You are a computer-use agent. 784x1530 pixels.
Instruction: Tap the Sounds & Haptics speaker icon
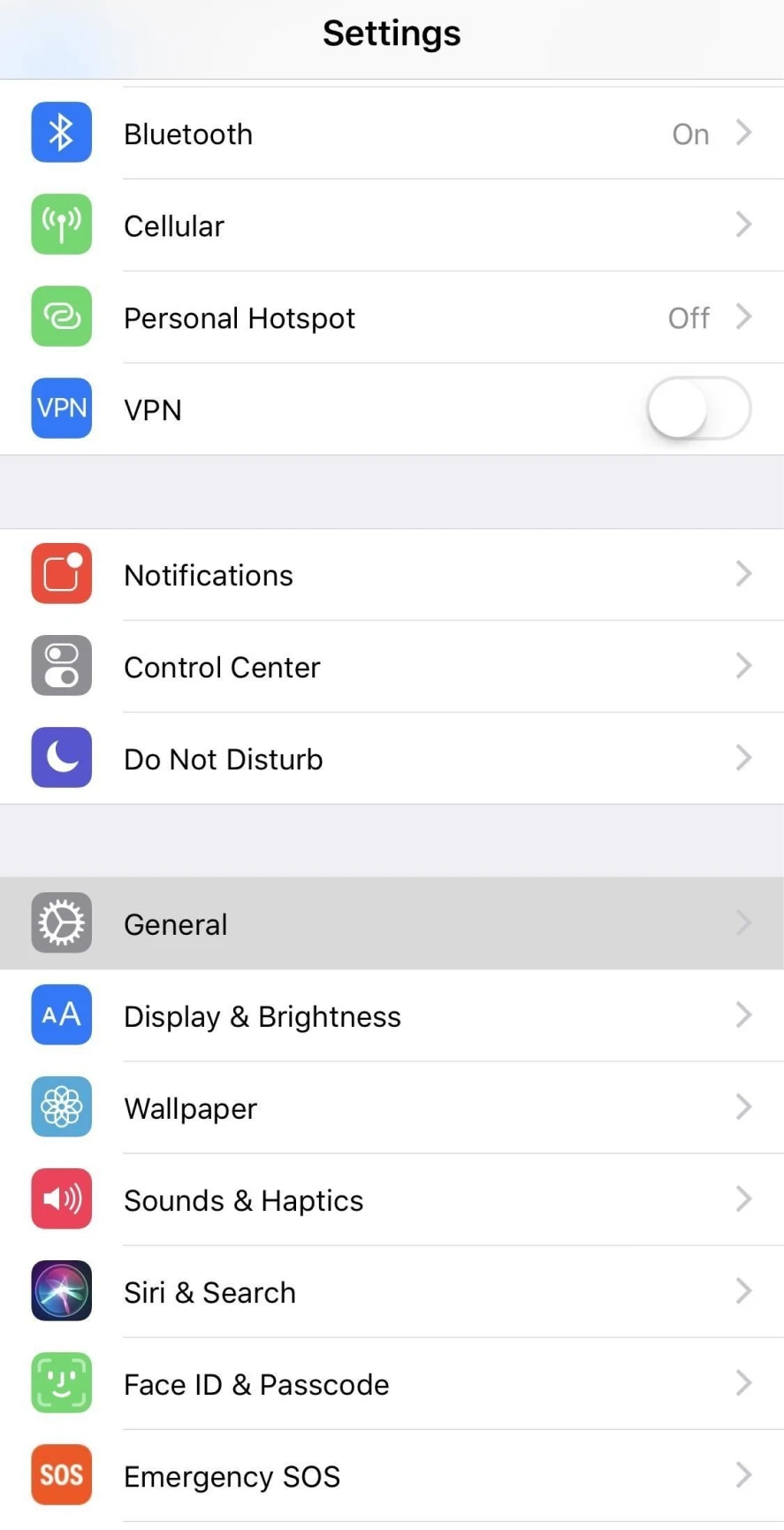click(61, 1199)
